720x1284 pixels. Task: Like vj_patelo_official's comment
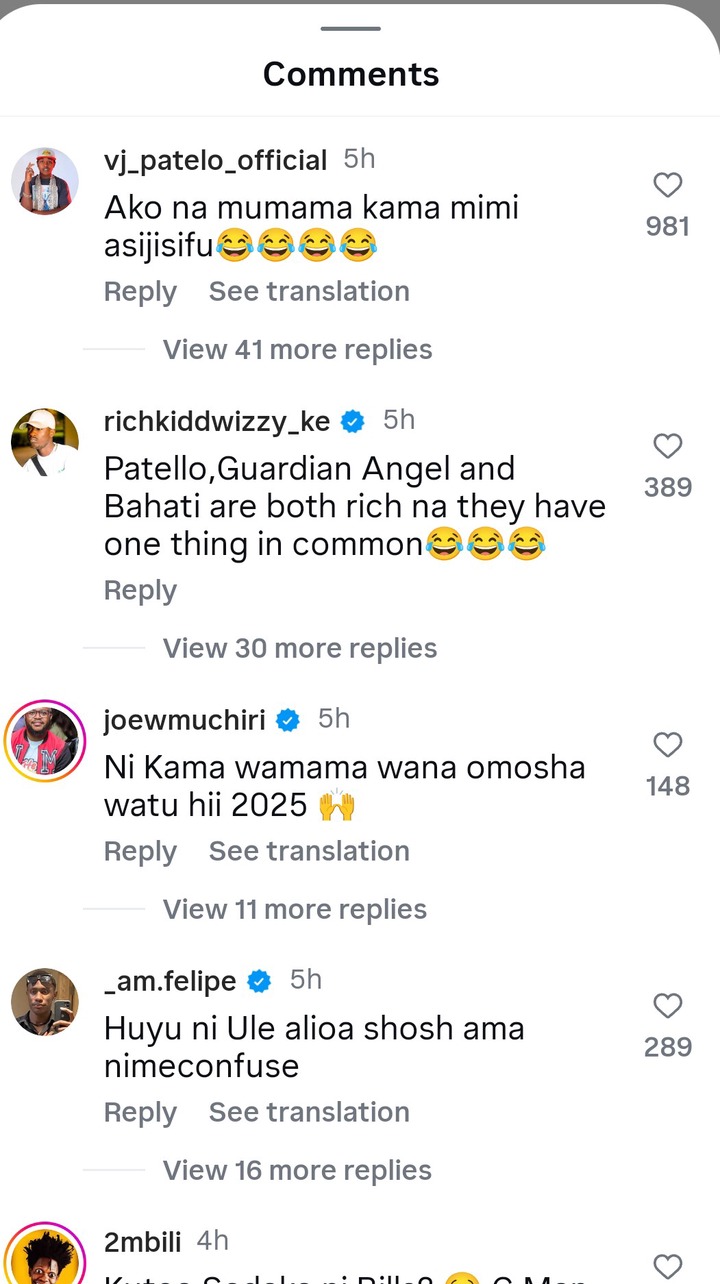tap(667, 185)
